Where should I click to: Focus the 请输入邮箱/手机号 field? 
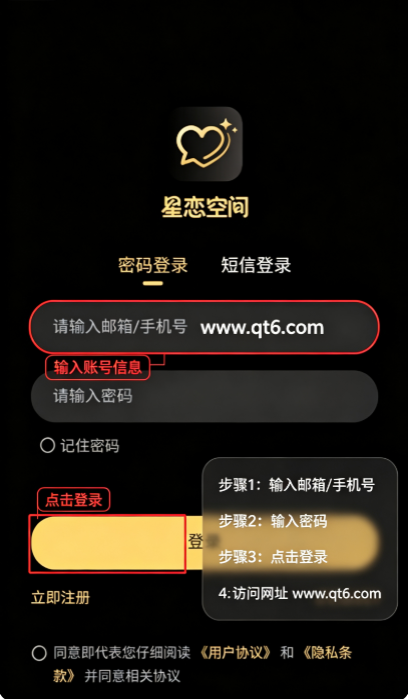(x=204, y=327)
